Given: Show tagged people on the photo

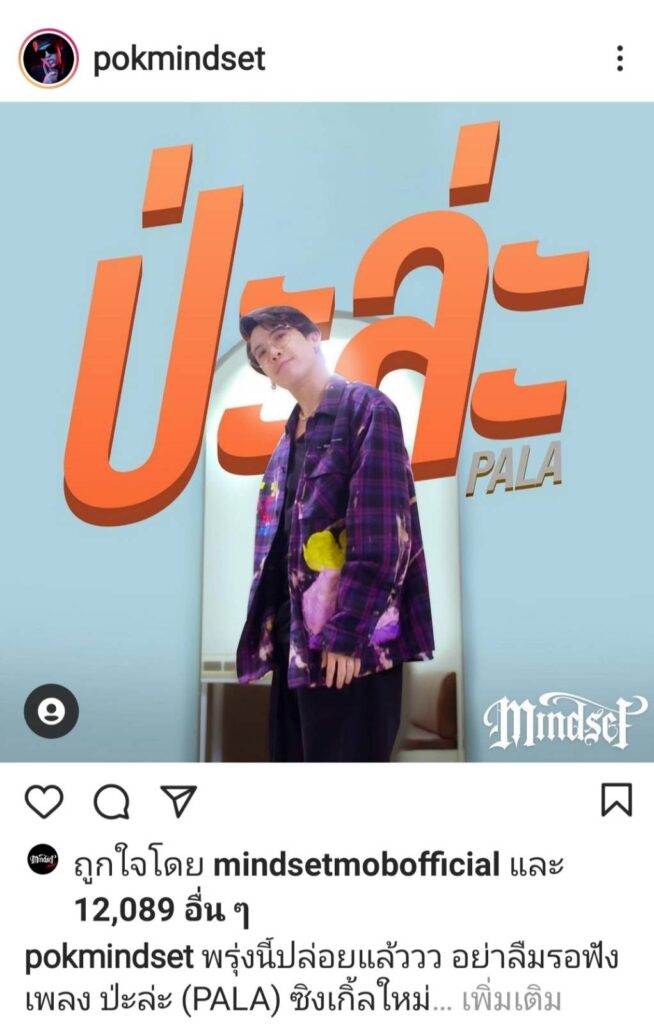Looking at the screenshot, I should [x=51, y=711].
